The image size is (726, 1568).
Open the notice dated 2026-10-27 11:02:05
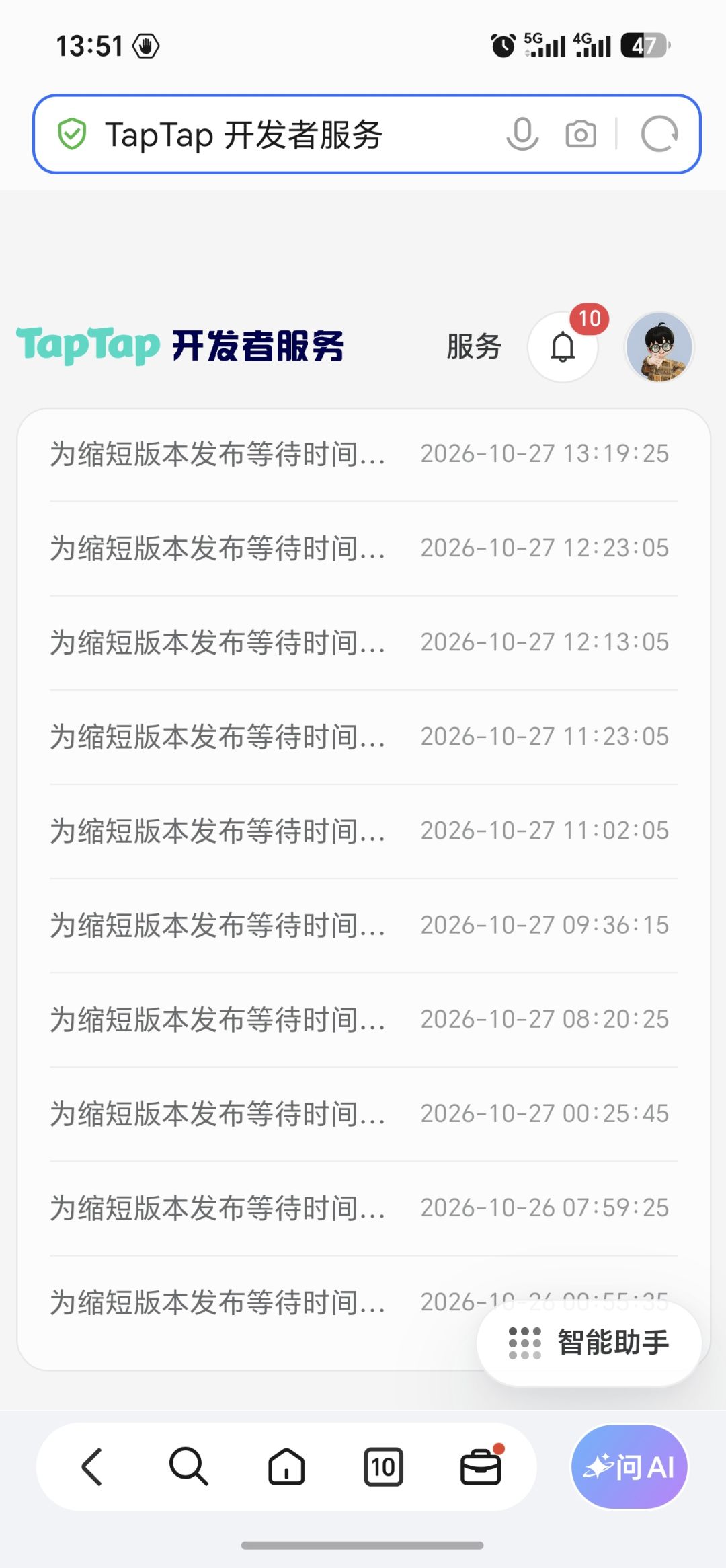click(363, 831)
